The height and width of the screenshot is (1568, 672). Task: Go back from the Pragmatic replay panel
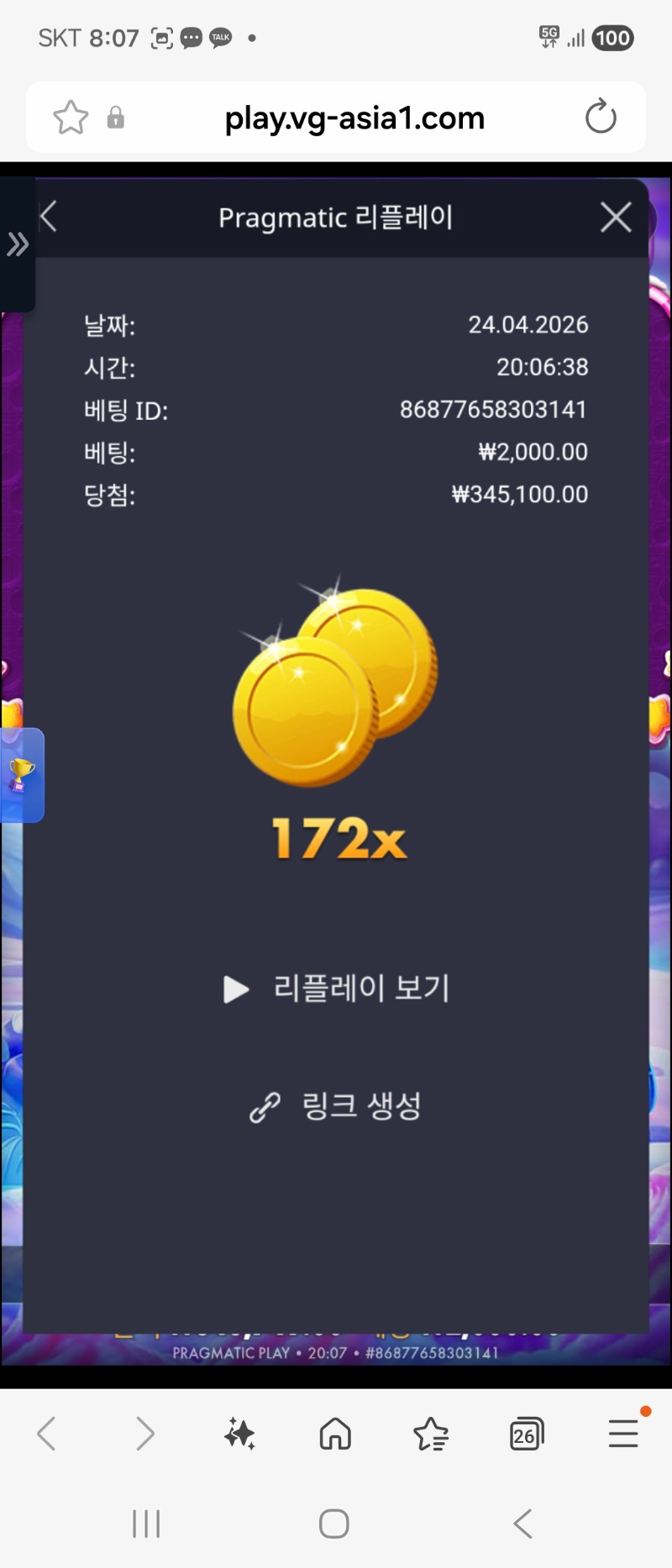(49, 217)
